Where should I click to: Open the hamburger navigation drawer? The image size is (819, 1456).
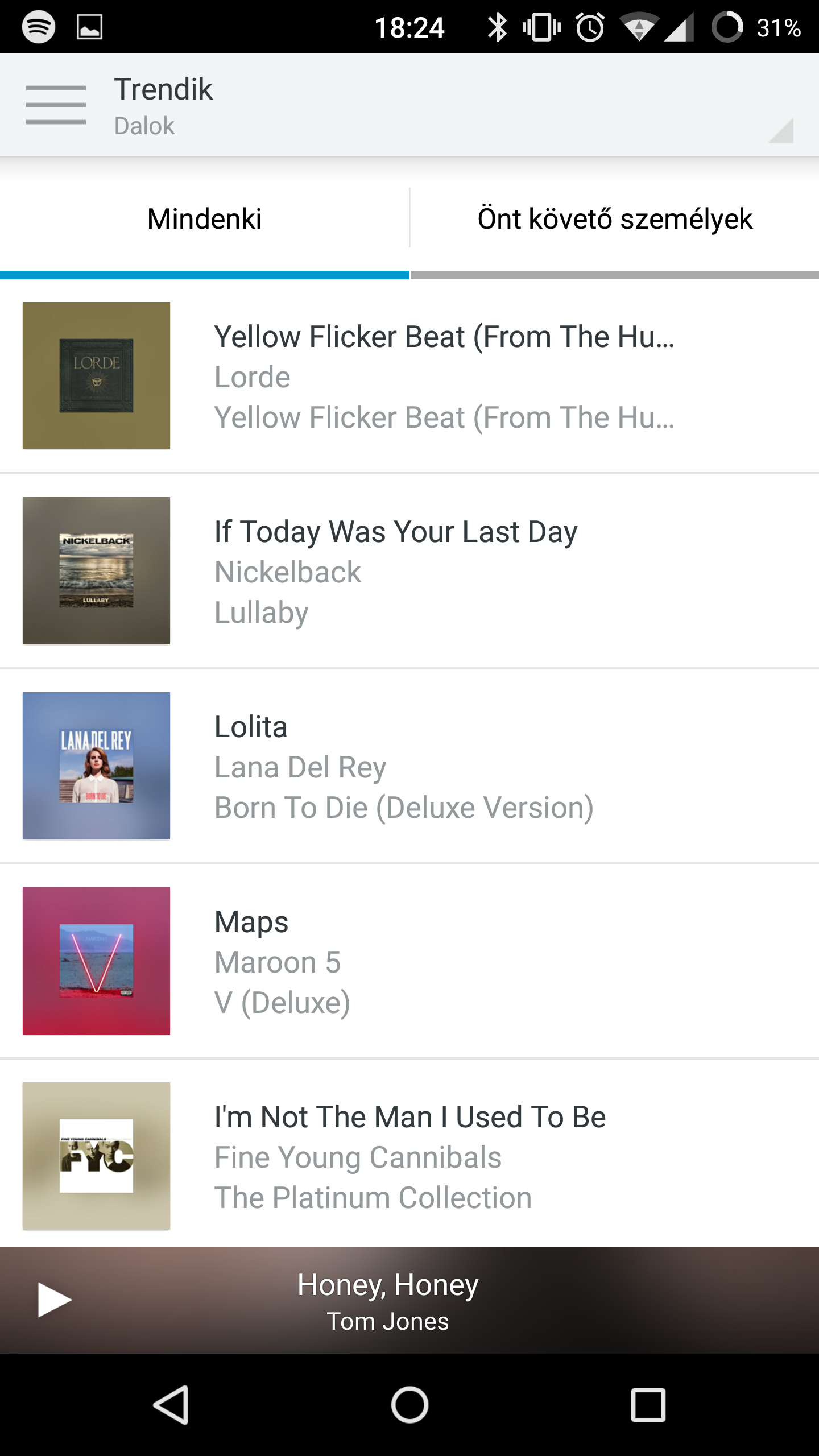point(56,105)
